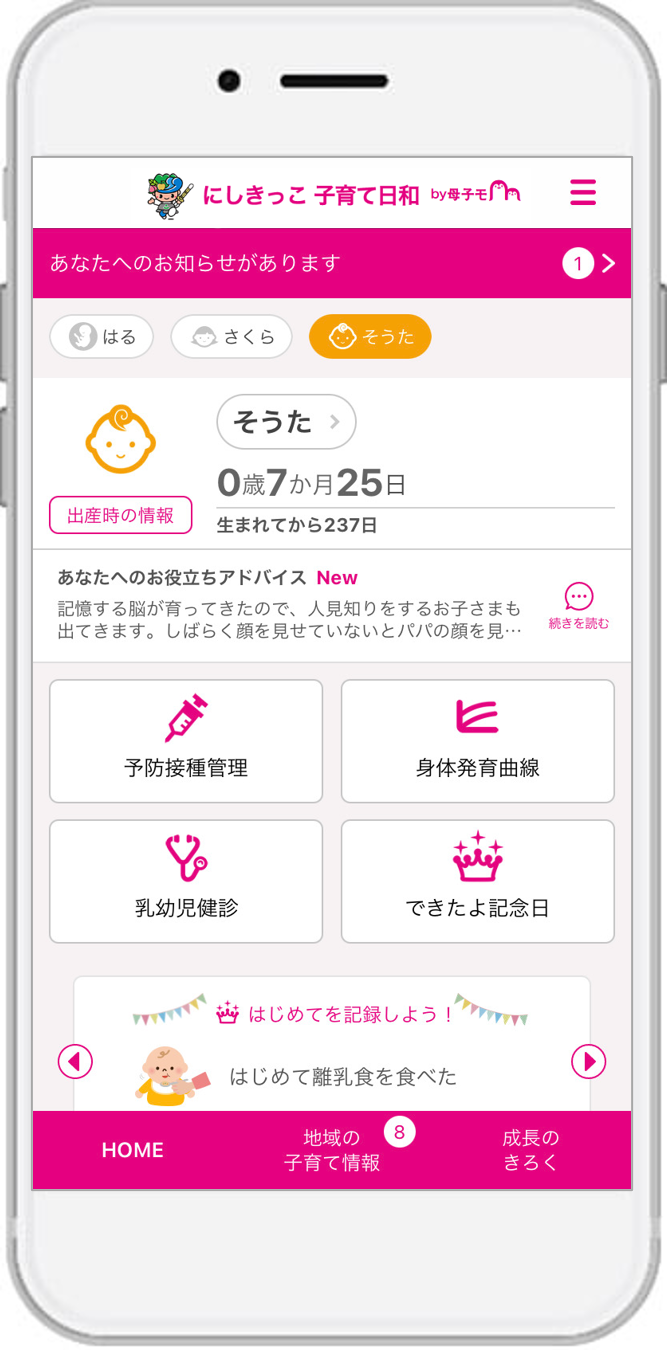Tap 続きを読む to read the advice

coord(579,607)
